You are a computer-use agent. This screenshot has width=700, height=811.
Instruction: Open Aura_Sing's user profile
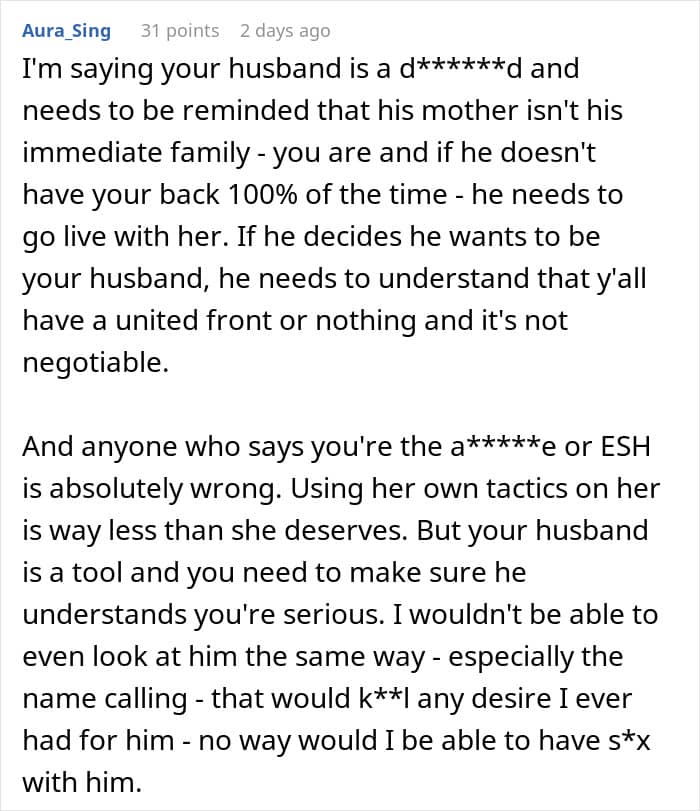click(66, 31)
